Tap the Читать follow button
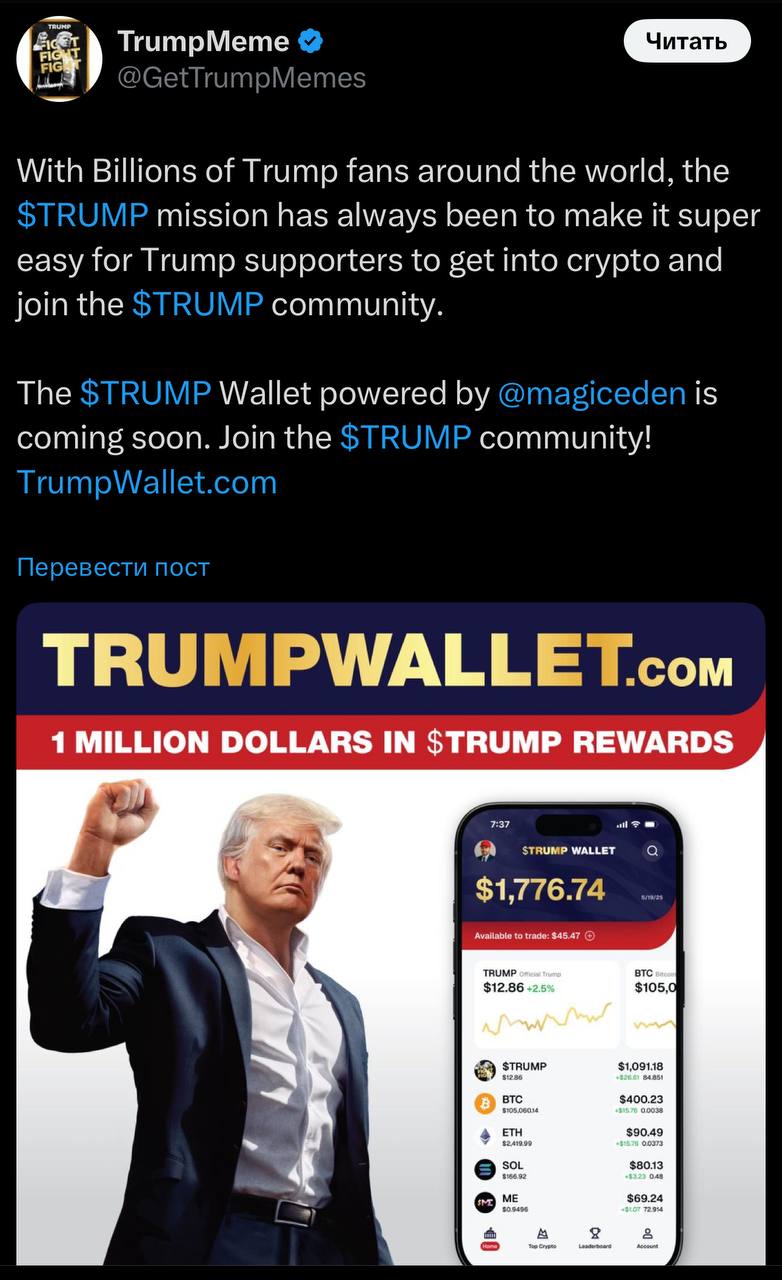 686,41
